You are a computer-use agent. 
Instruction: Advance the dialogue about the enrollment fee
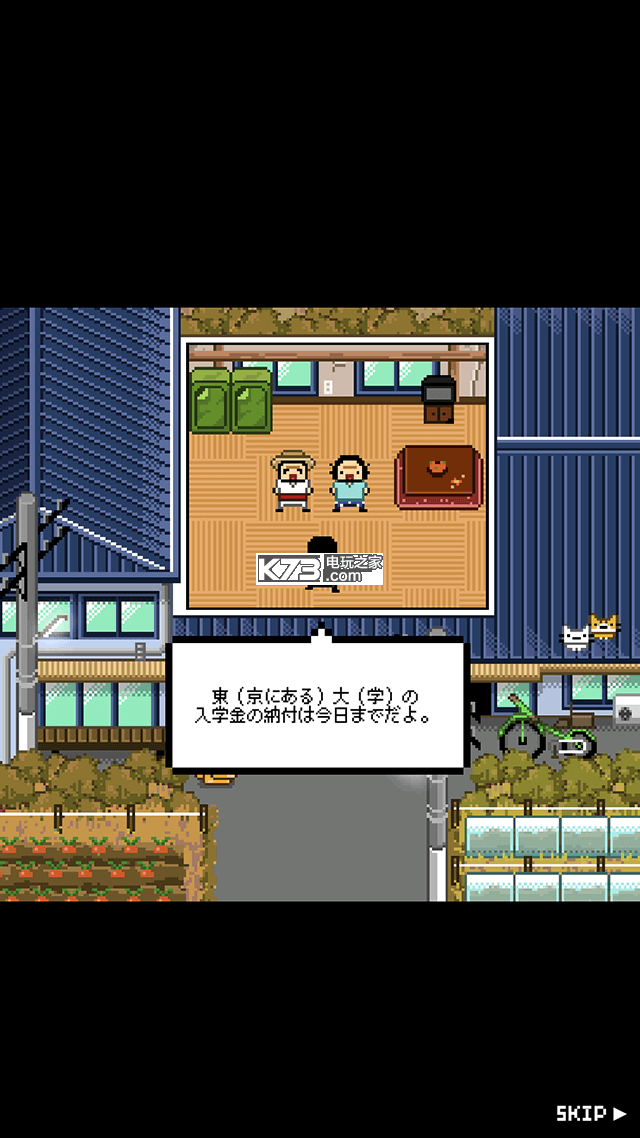(x=319, y=705)
